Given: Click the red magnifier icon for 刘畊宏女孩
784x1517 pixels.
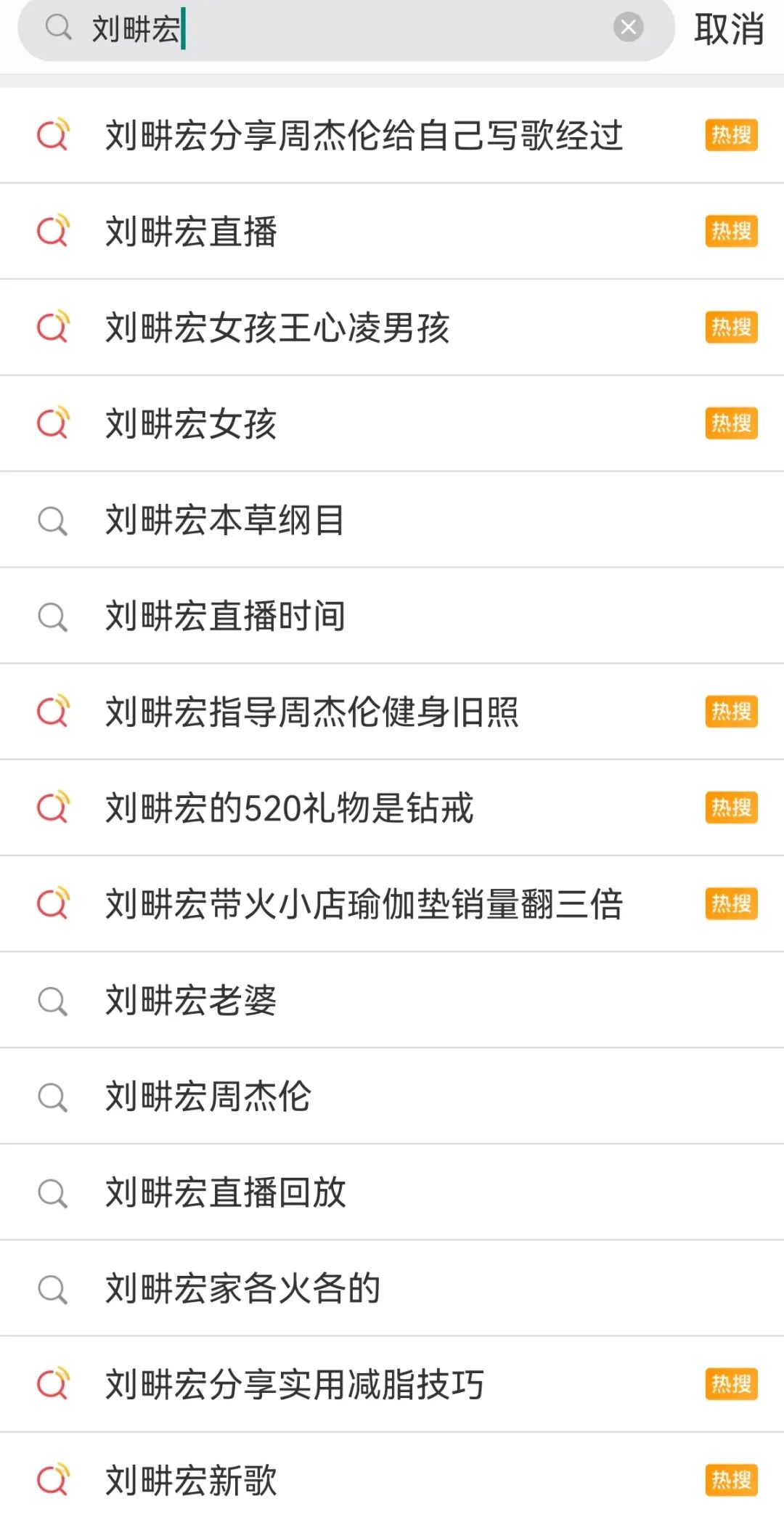Looking at the screenshot, I should [x=53, y=423].
